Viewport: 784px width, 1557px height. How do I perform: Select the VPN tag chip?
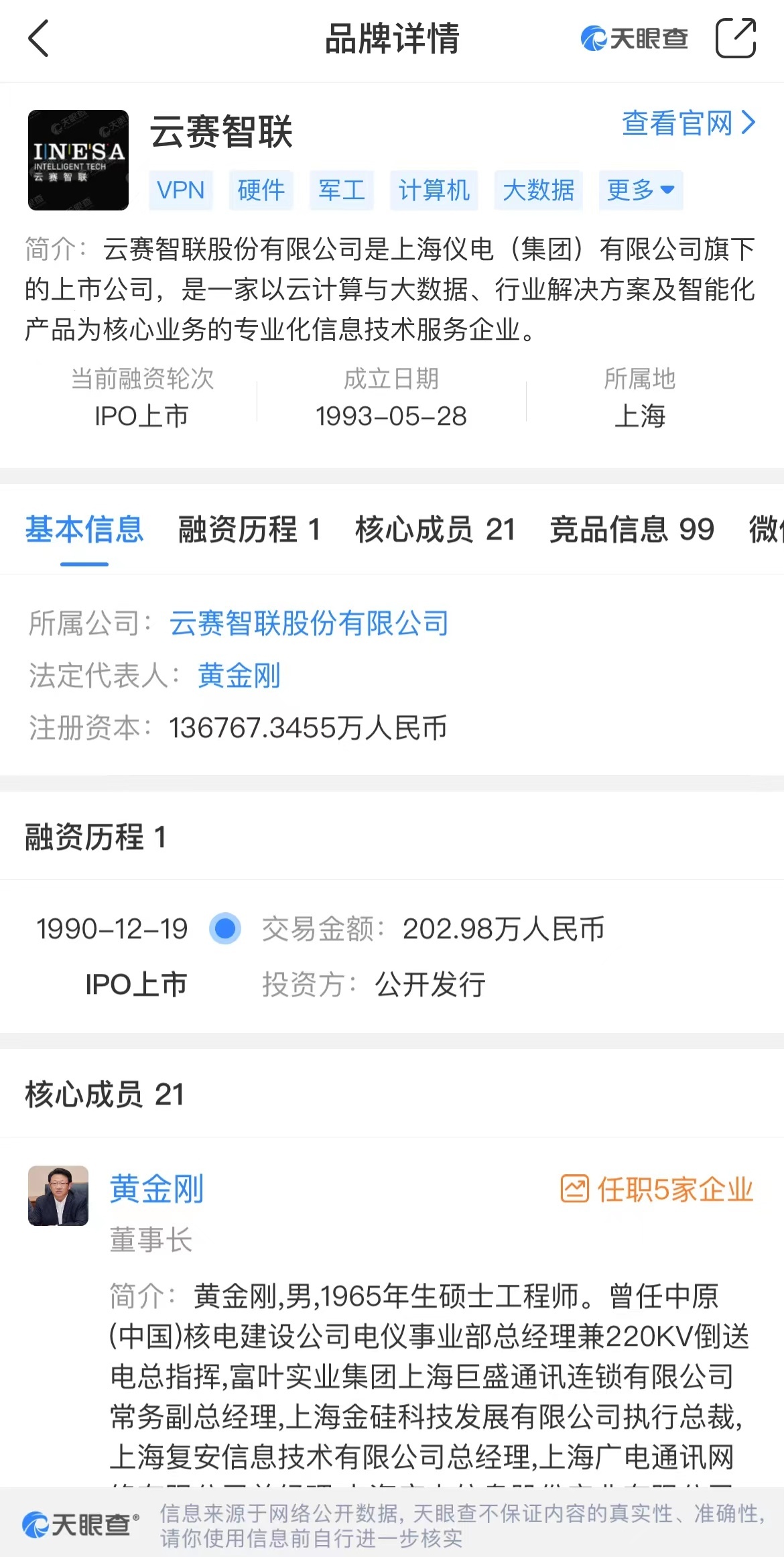tap(180, 190)
